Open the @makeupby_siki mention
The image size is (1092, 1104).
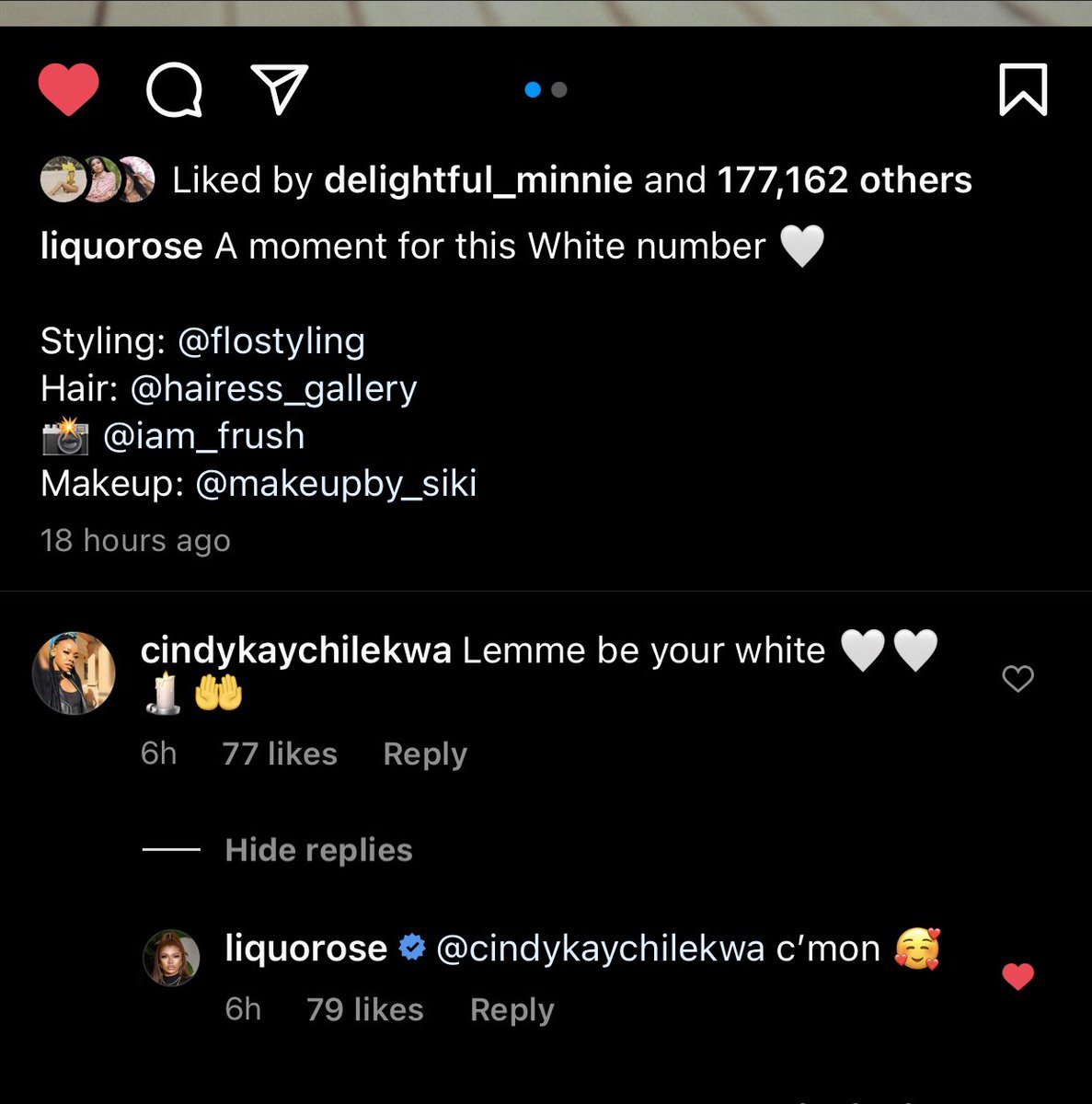(x=336, y=484)
